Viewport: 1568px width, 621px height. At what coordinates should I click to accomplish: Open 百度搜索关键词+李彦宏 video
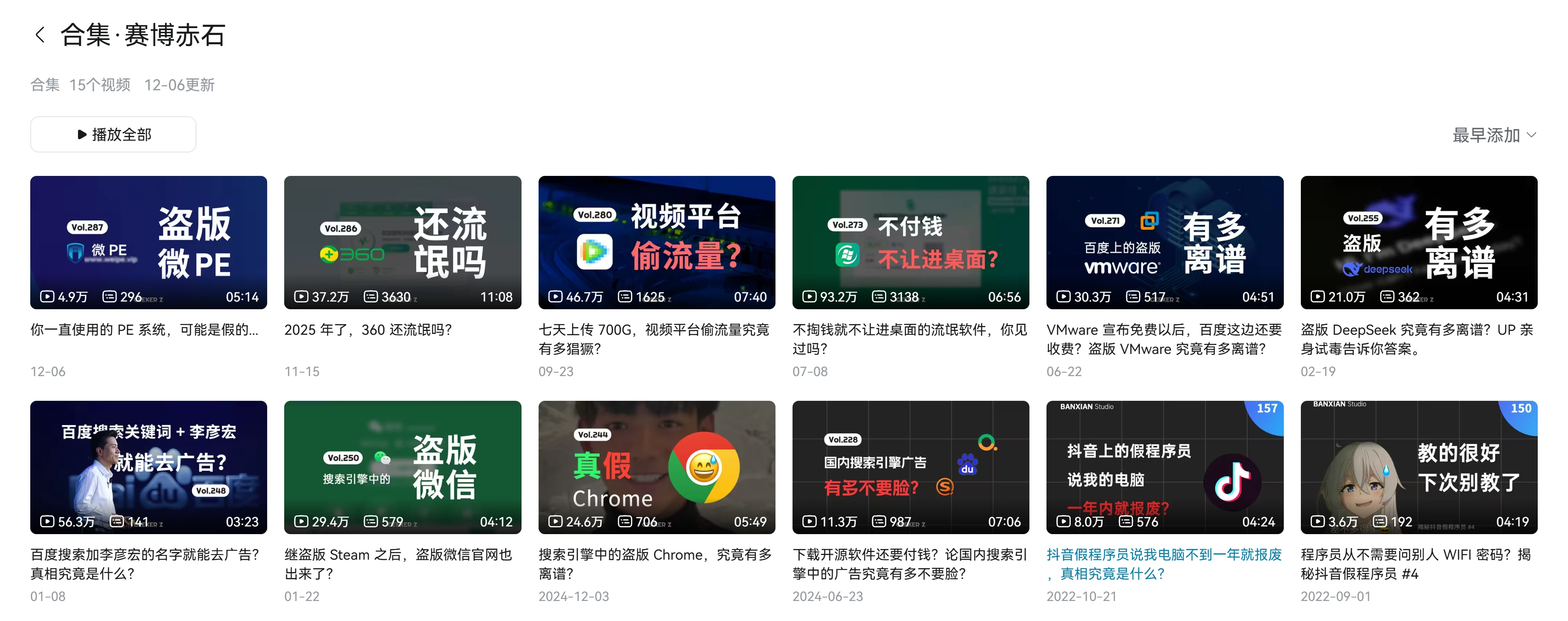pos(149,466)
